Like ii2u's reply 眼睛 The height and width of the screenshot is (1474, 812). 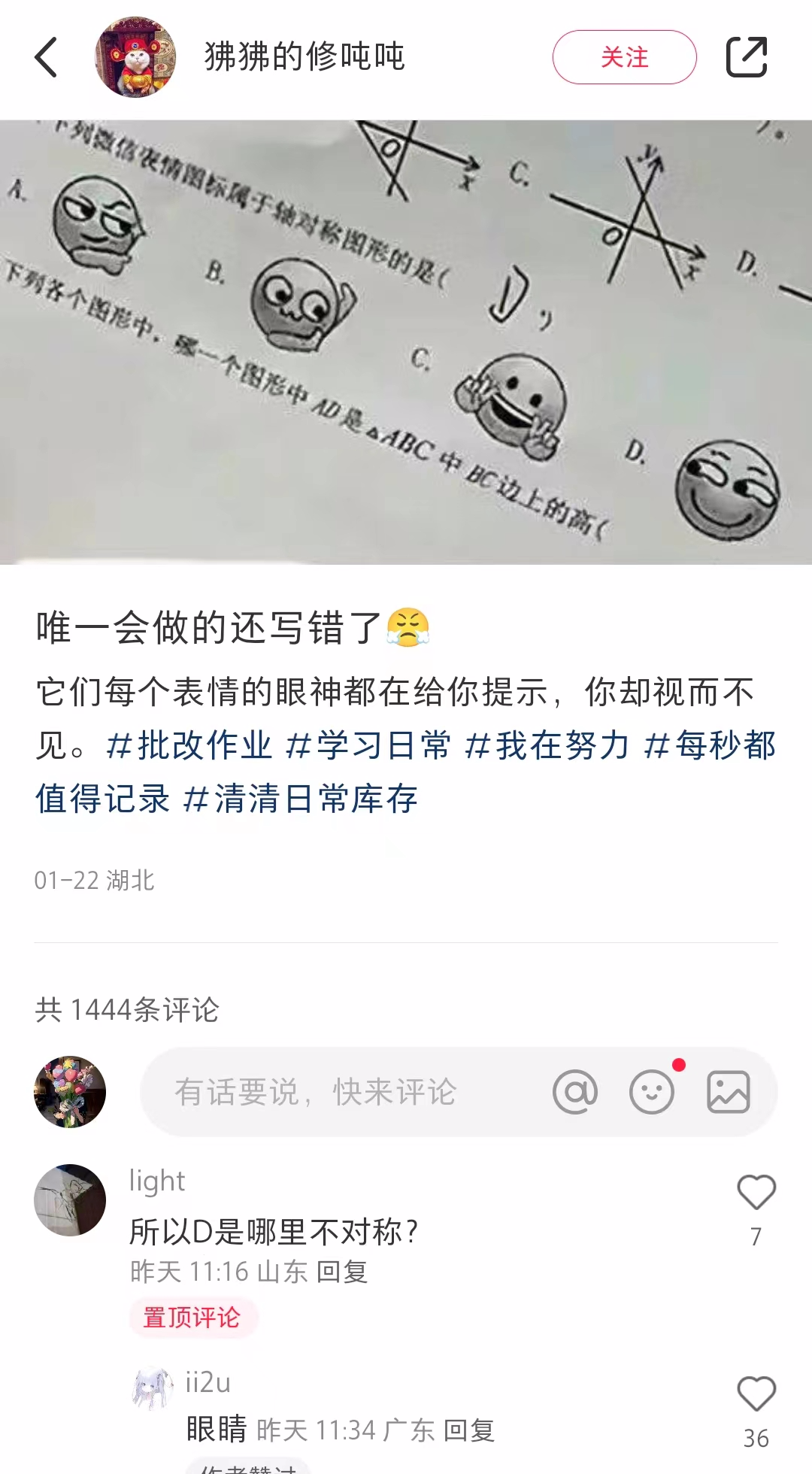[756, 1394]
